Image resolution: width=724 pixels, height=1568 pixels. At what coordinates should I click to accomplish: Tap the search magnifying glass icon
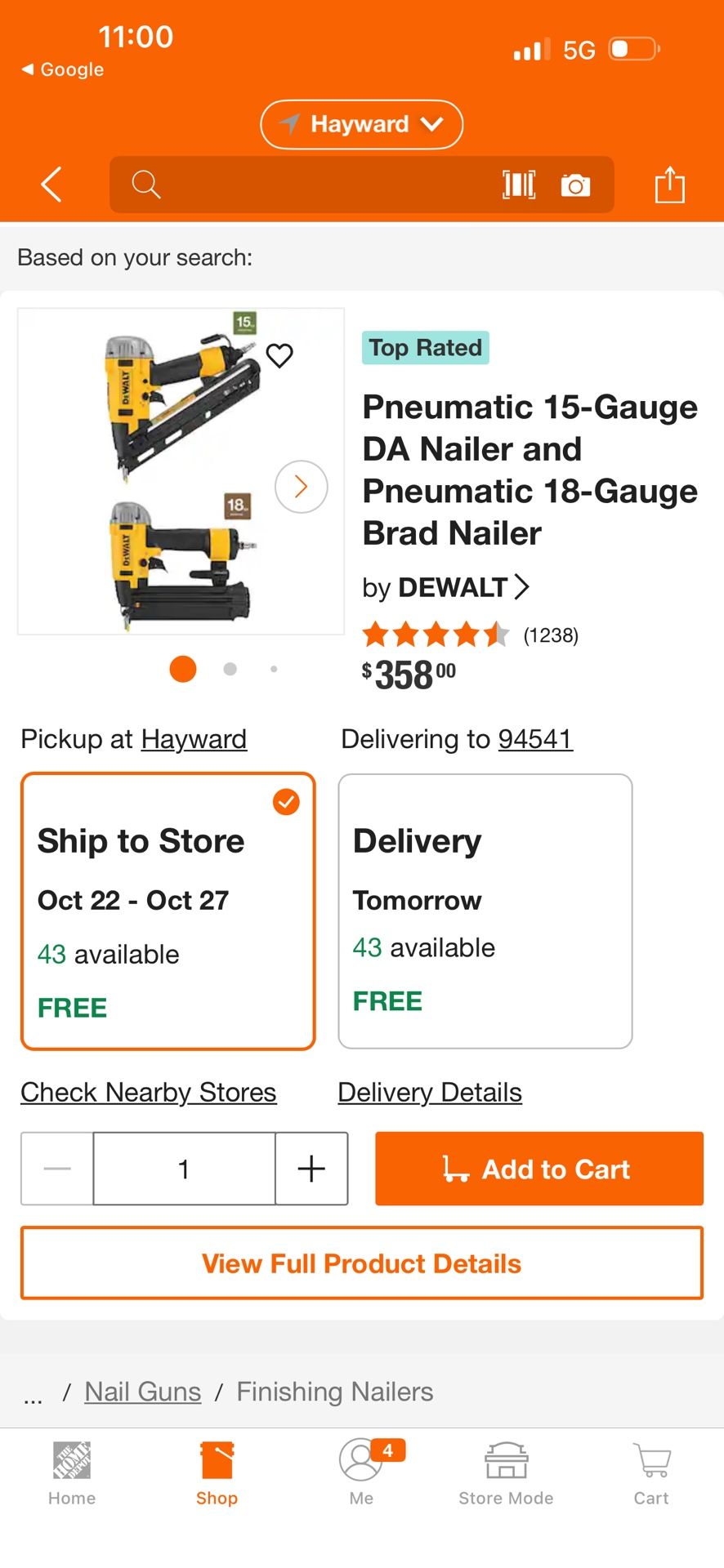click(x=146, y=185)
